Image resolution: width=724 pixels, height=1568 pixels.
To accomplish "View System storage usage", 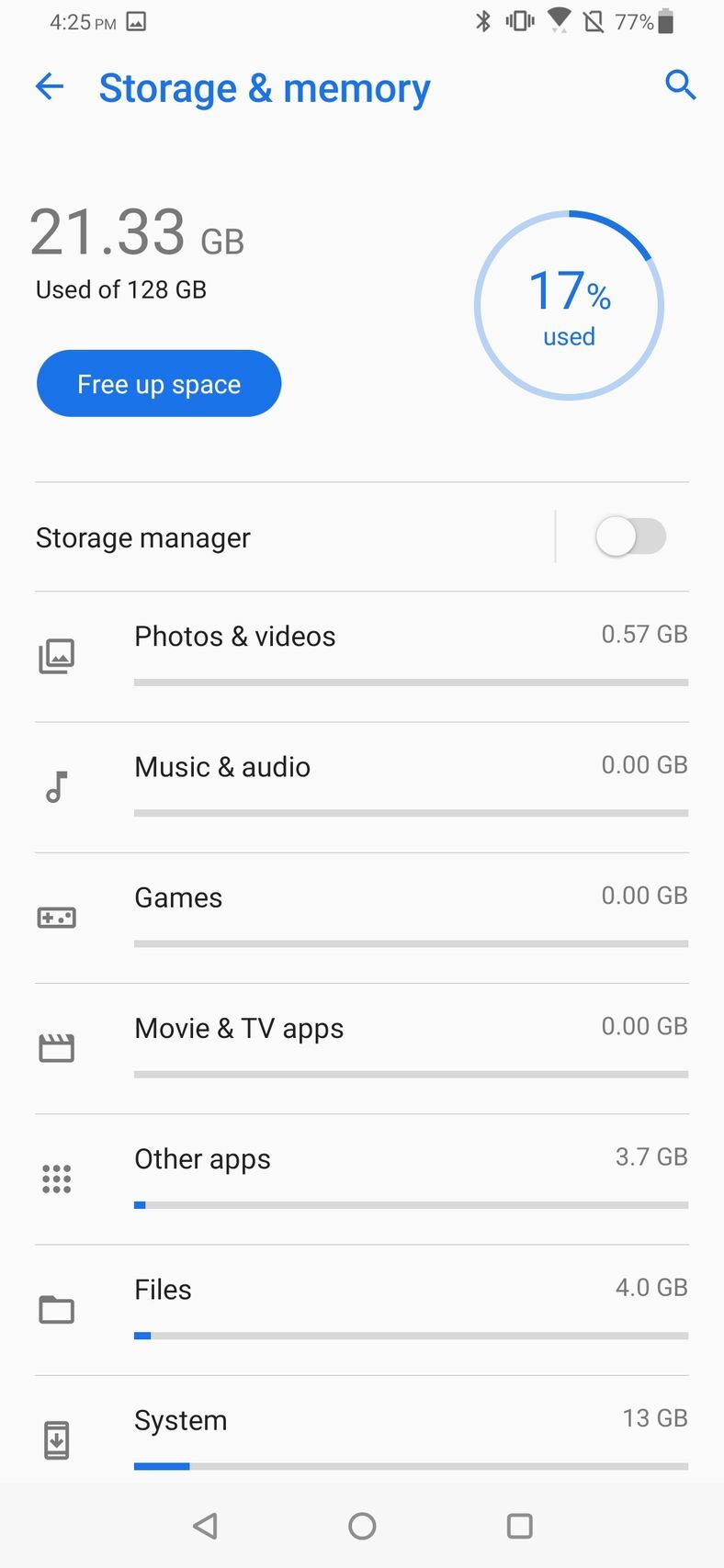I will 362,1438.
